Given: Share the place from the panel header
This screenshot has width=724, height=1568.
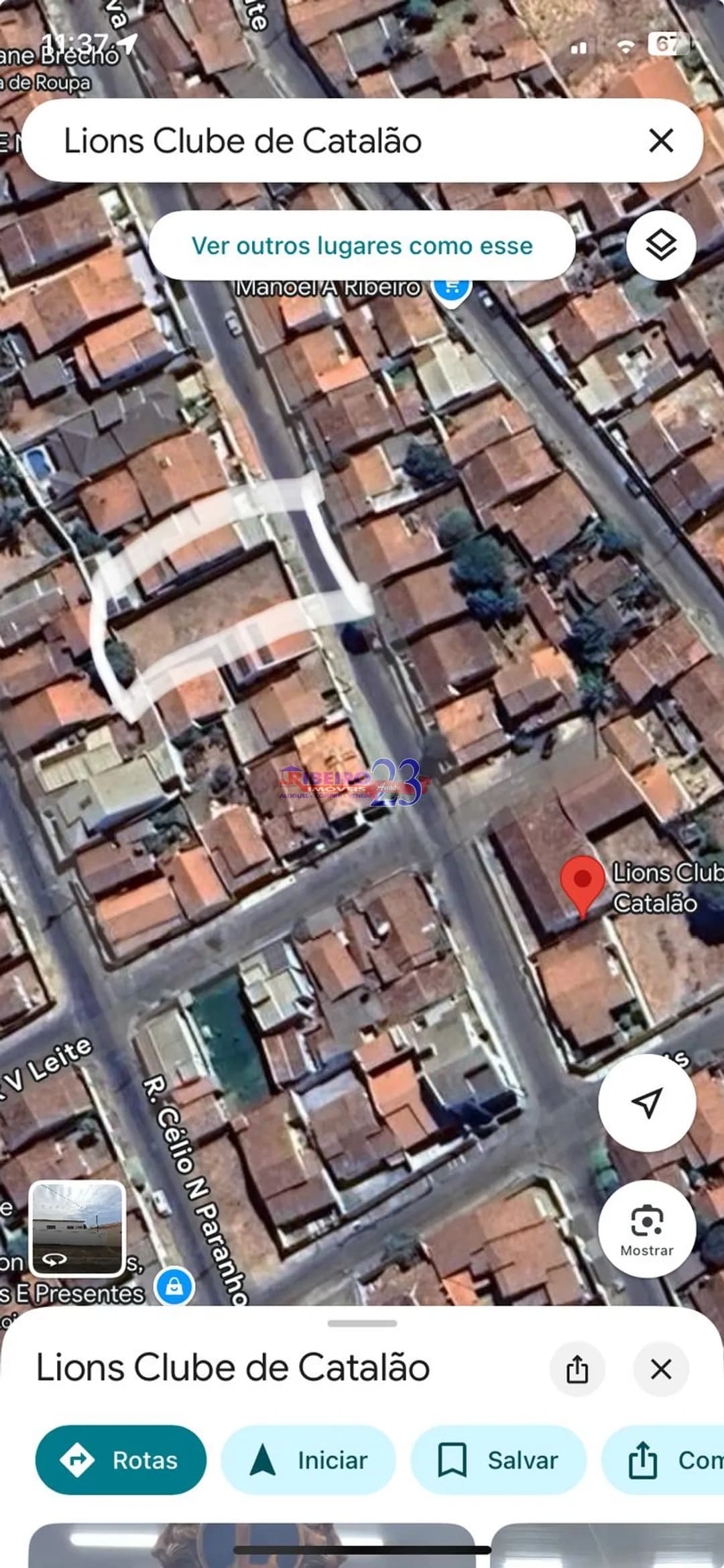Looking at the screenshot, I should 577,1369.
